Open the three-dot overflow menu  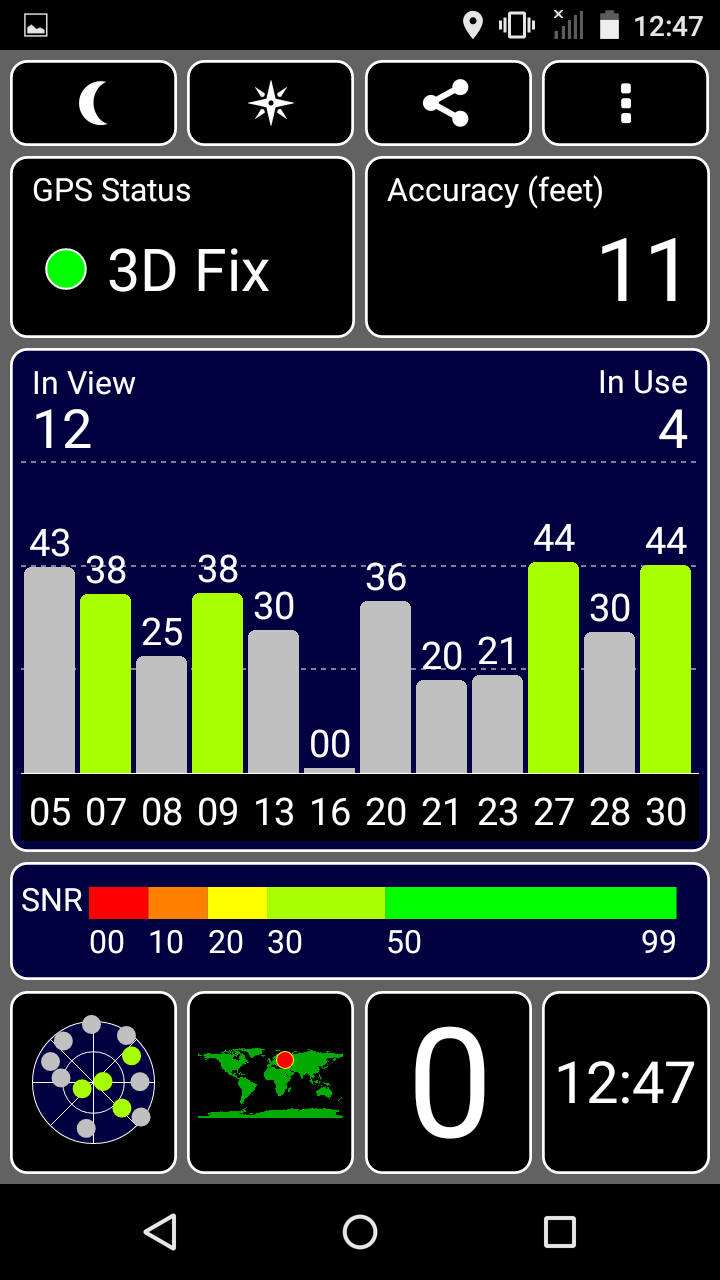pyautogui.click(x=626, y=104)
